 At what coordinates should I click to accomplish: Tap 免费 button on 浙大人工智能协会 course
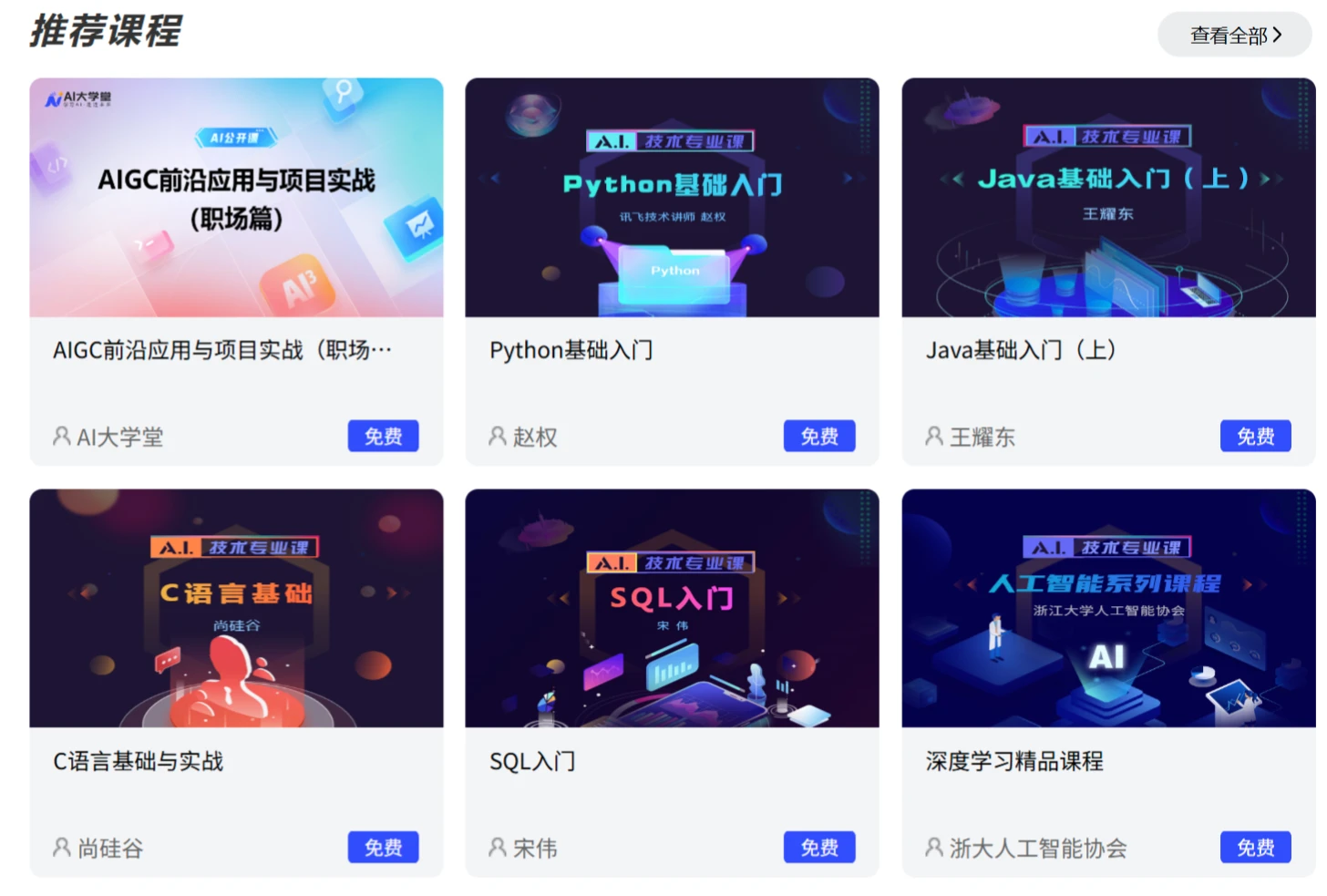1255,848
